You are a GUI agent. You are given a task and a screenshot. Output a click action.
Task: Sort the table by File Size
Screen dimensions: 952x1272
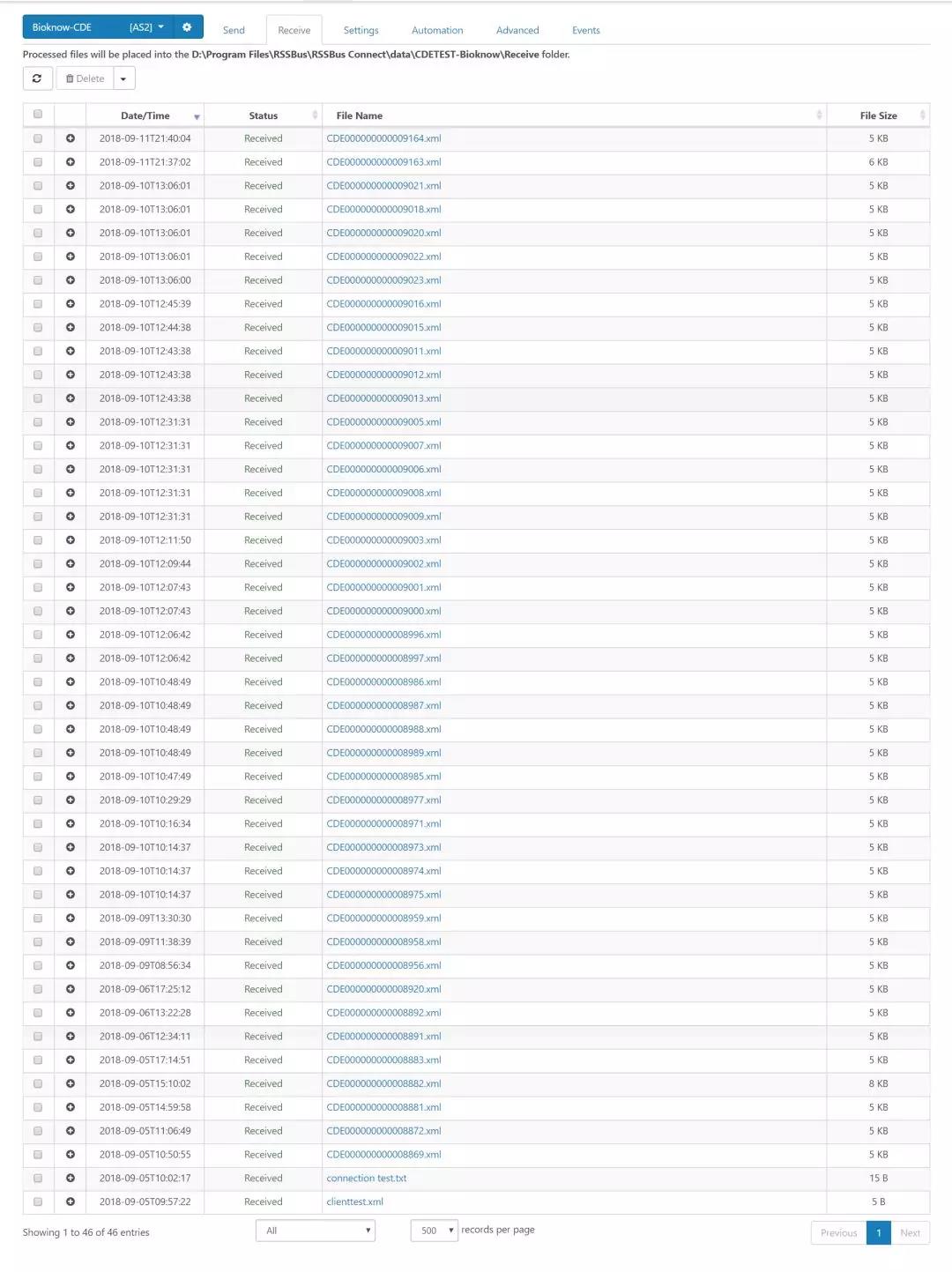[x=878, y=115]
